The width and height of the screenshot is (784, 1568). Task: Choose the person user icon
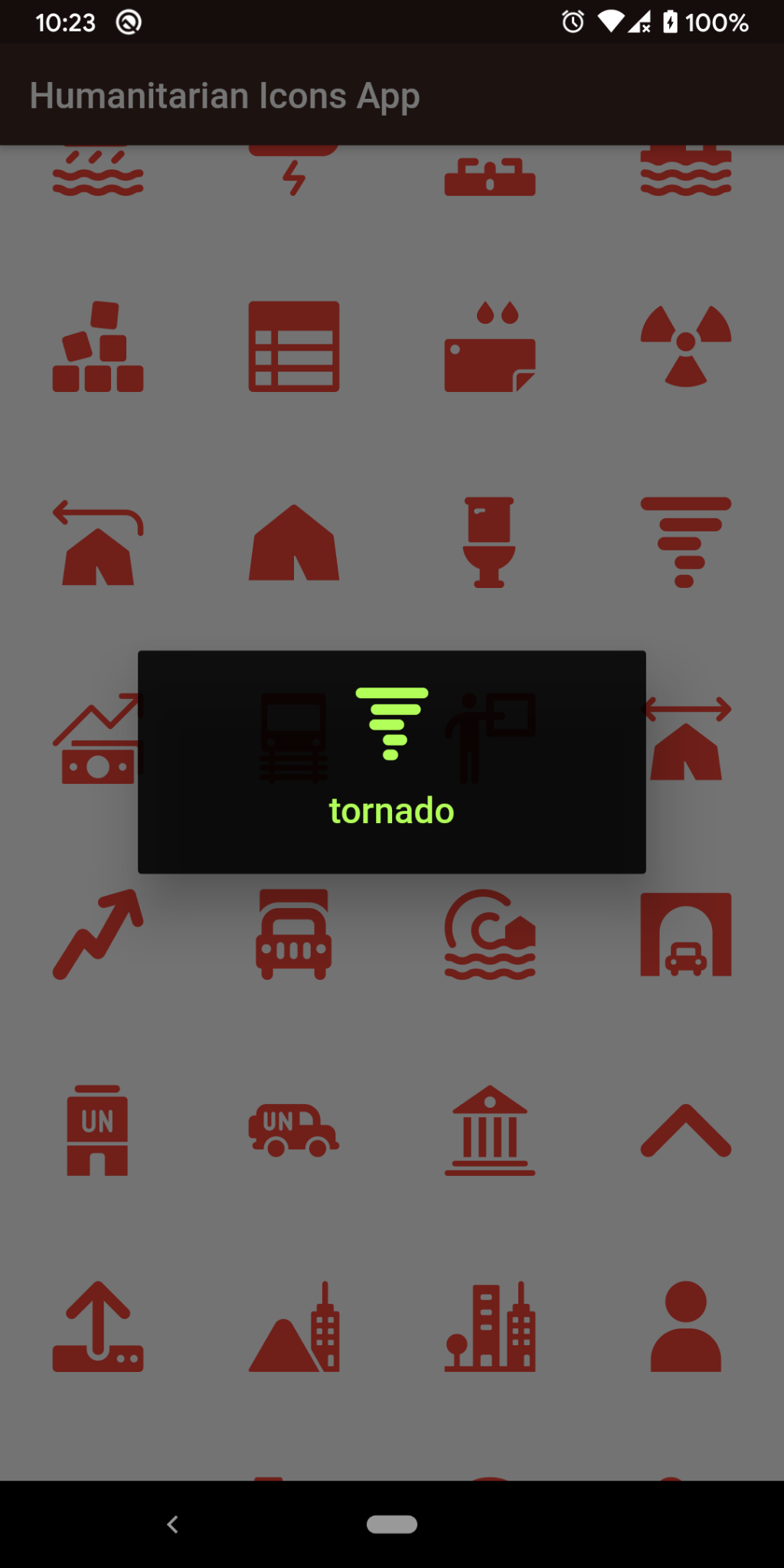point(686,1326)
